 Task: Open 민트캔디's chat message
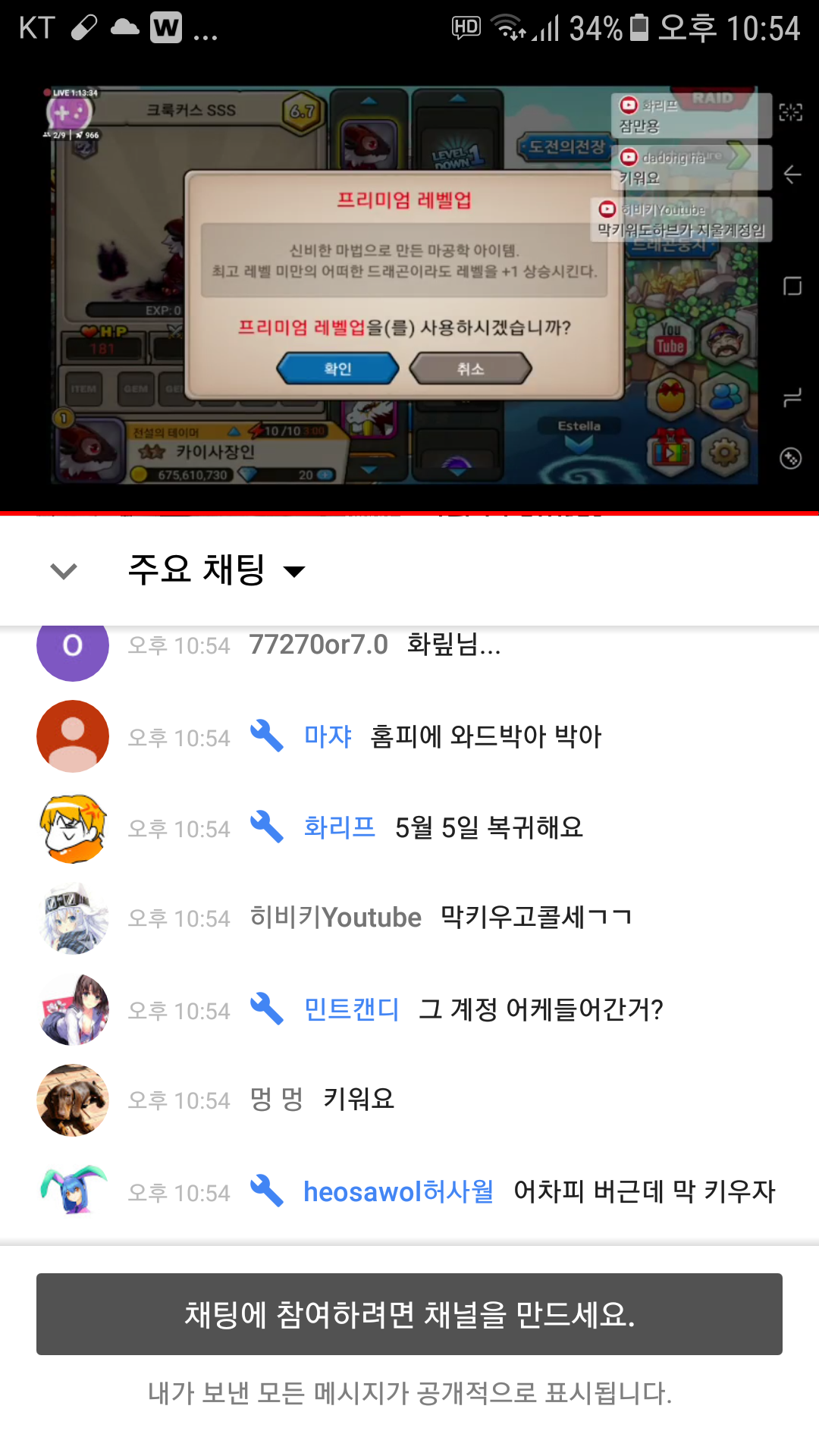point(482,1009)
